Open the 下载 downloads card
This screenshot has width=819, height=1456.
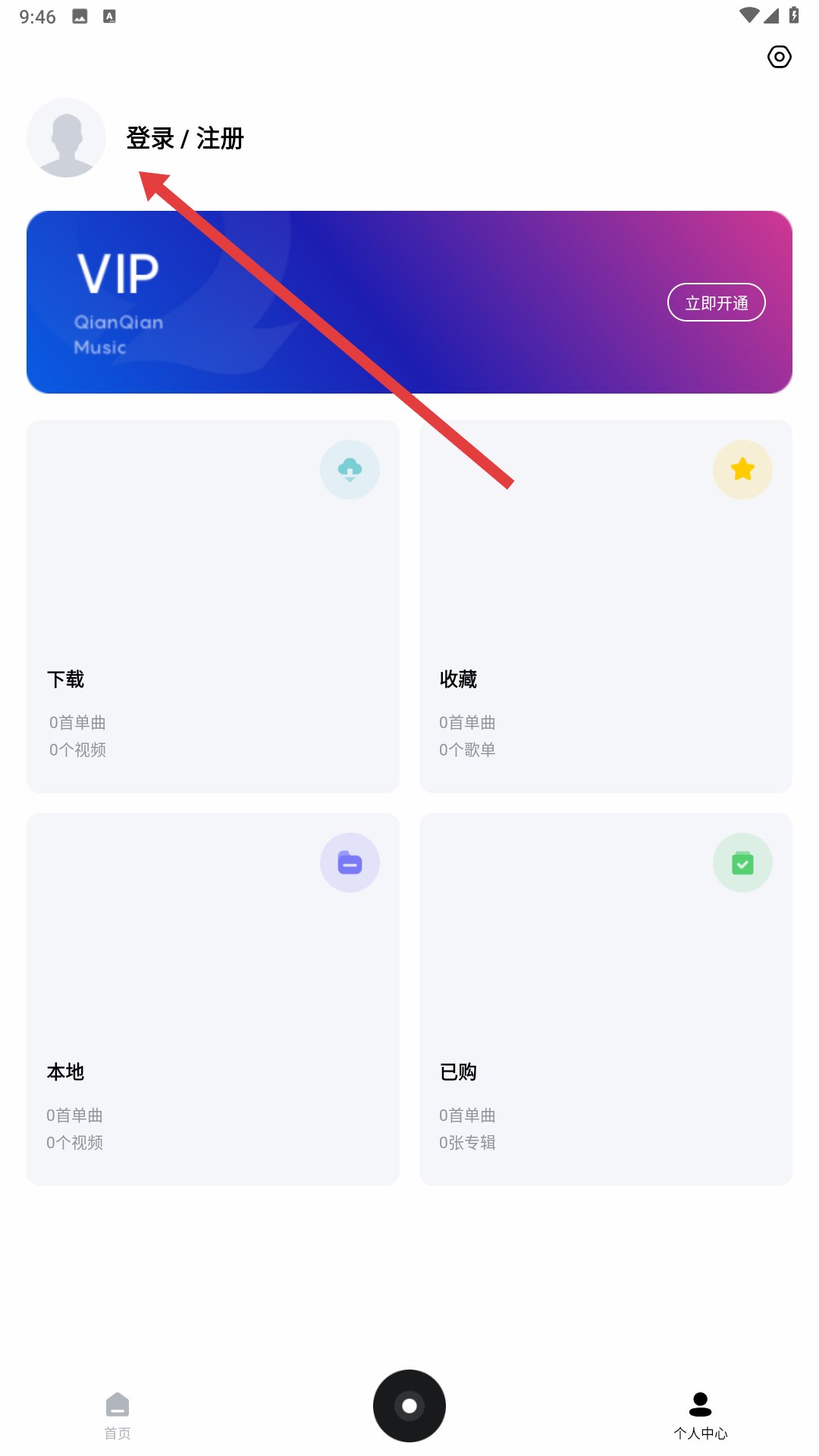tap(212, 607)
